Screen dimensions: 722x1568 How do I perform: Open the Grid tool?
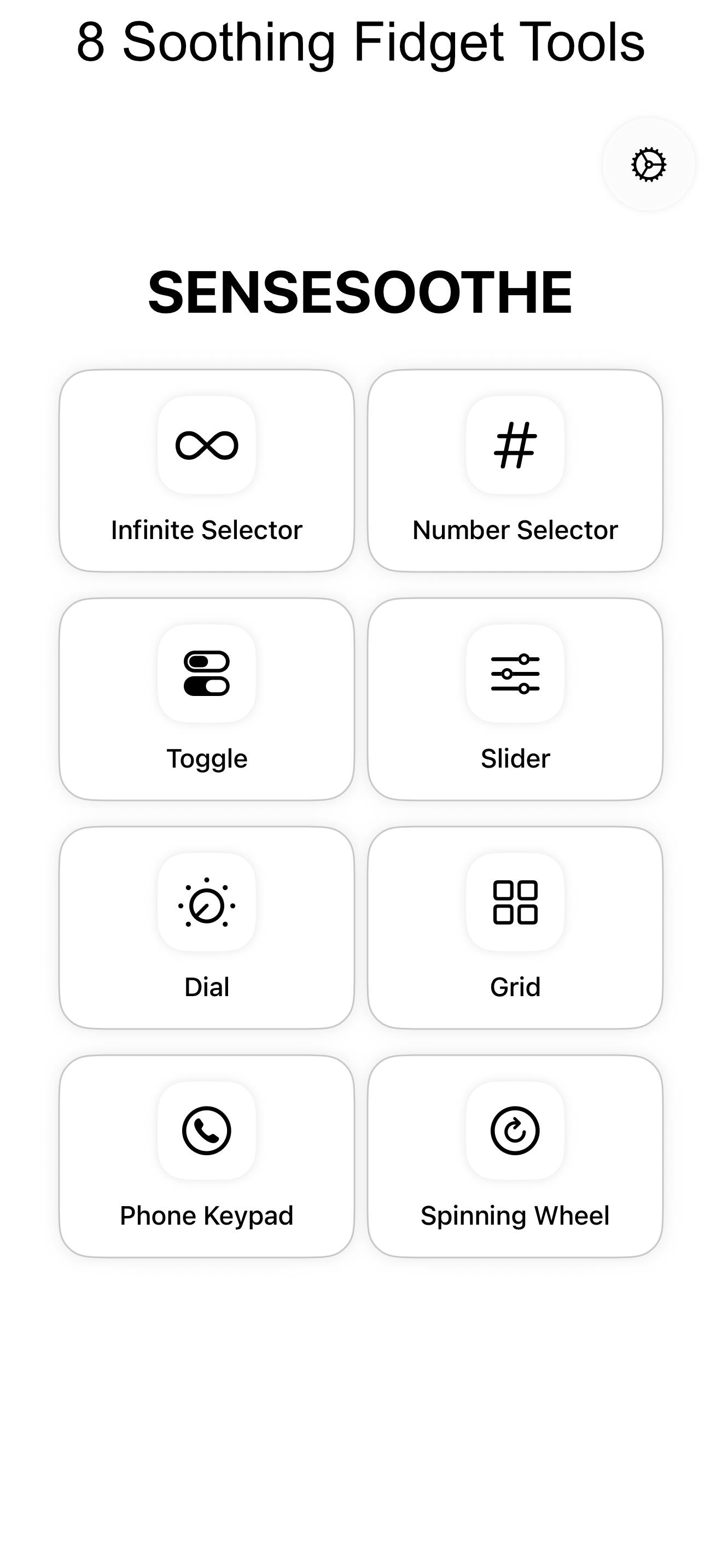(x=515, y=927)
